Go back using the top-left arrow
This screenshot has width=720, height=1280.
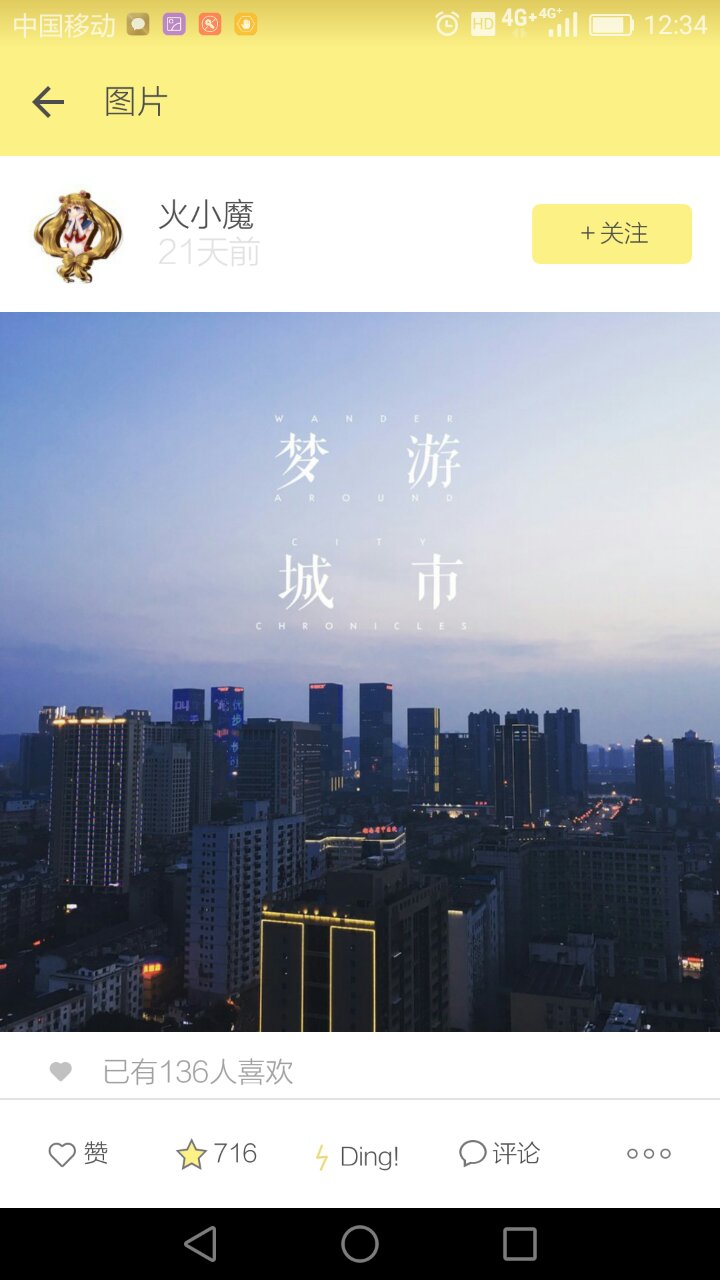(x=48, y=101)
